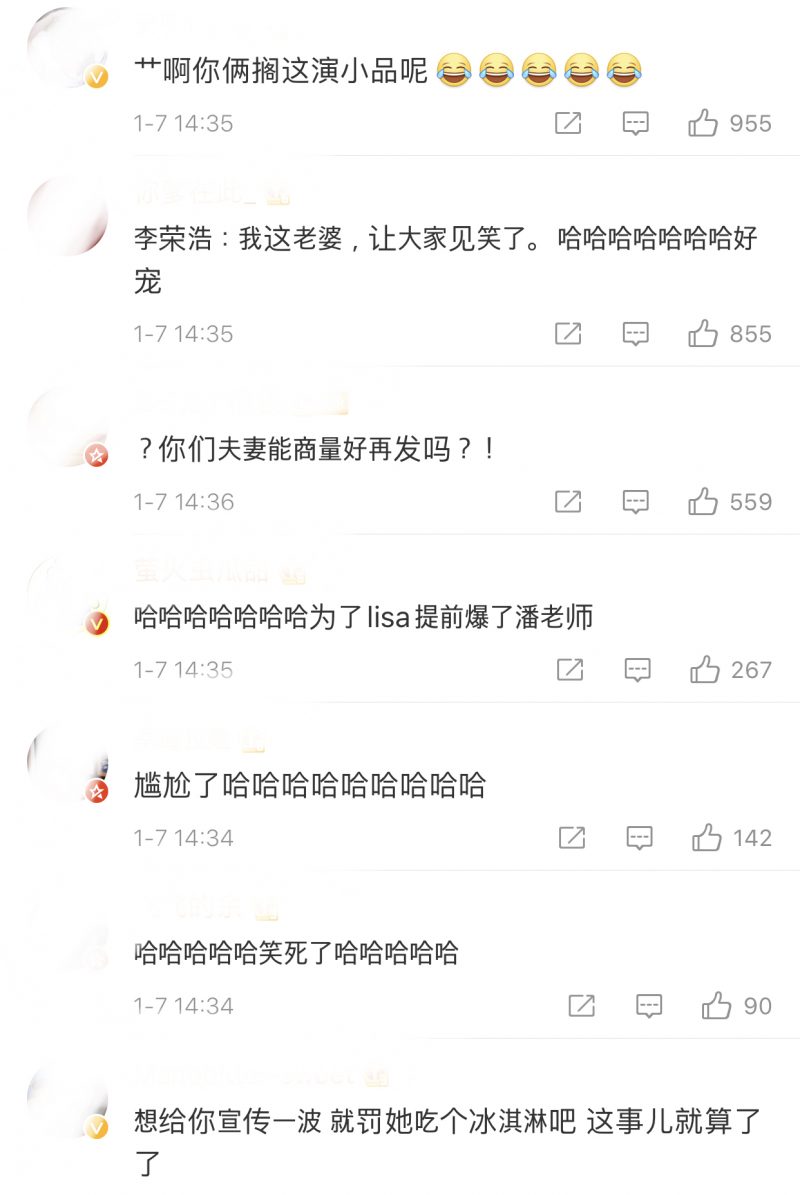Viewport: 800px width, 1195px height.
Task: Reply to the comment mentioning lisa
Action: [x=638, y=669]
